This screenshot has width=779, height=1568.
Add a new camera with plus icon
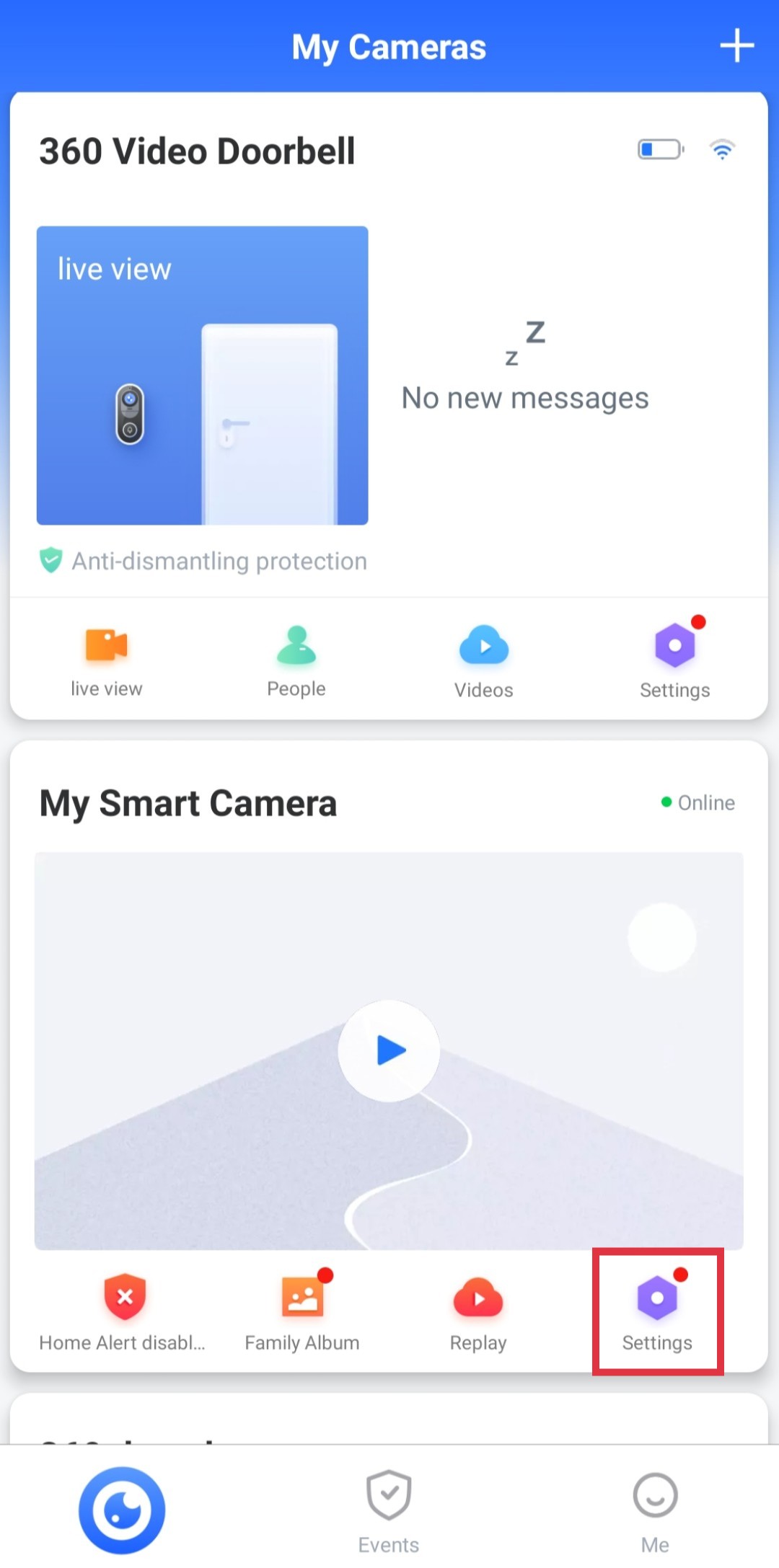736,46
